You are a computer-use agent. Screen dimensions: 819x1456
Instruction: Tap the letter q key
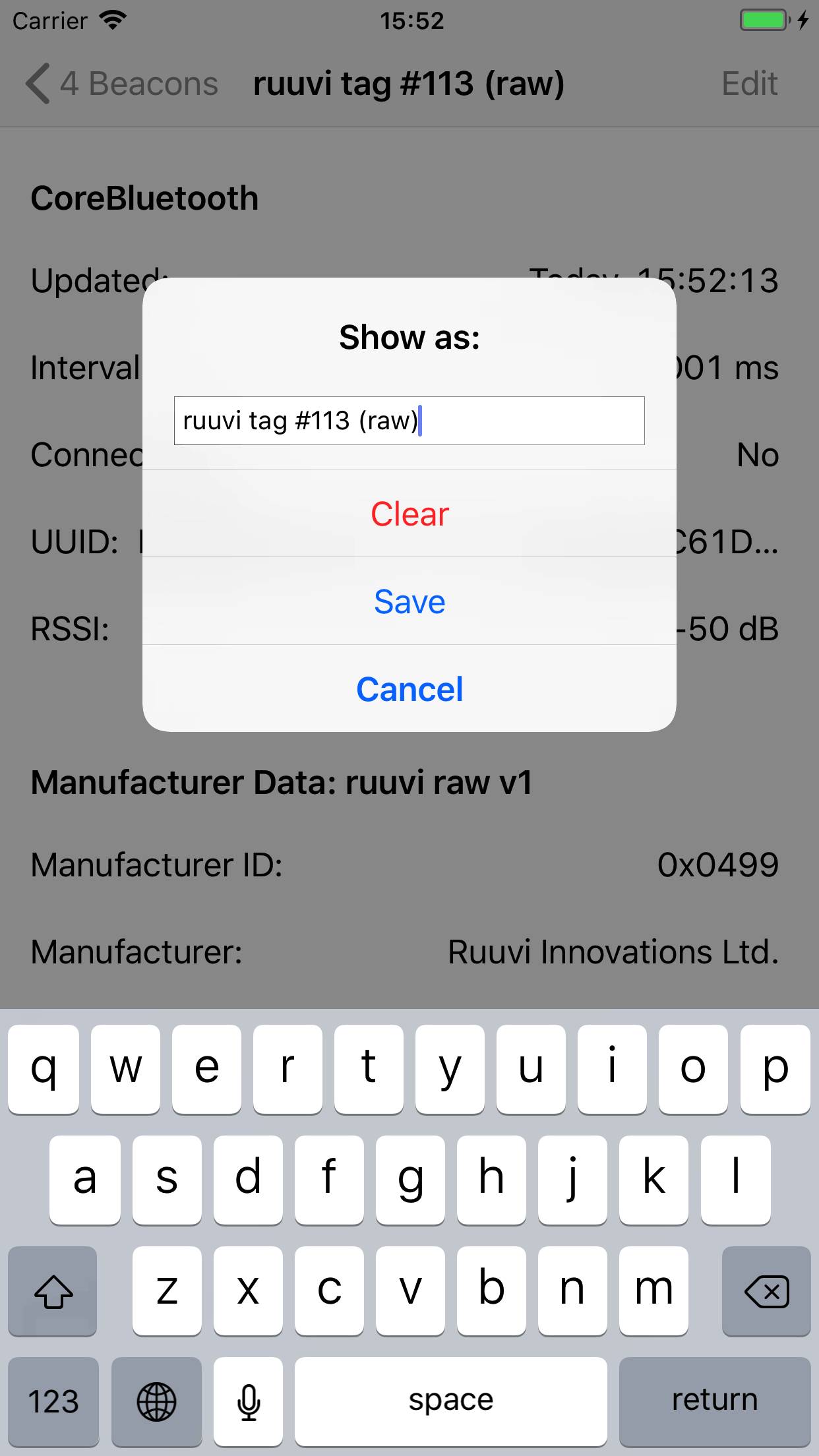pos(44,1070)
